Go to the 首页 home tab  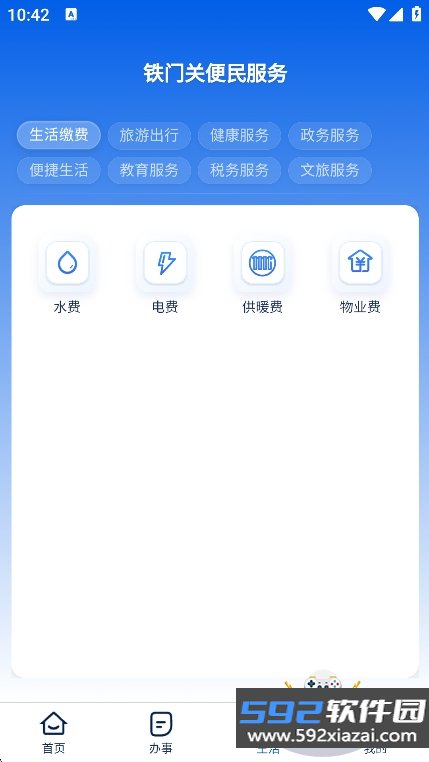pyautogui.click(x=53, y=733)
